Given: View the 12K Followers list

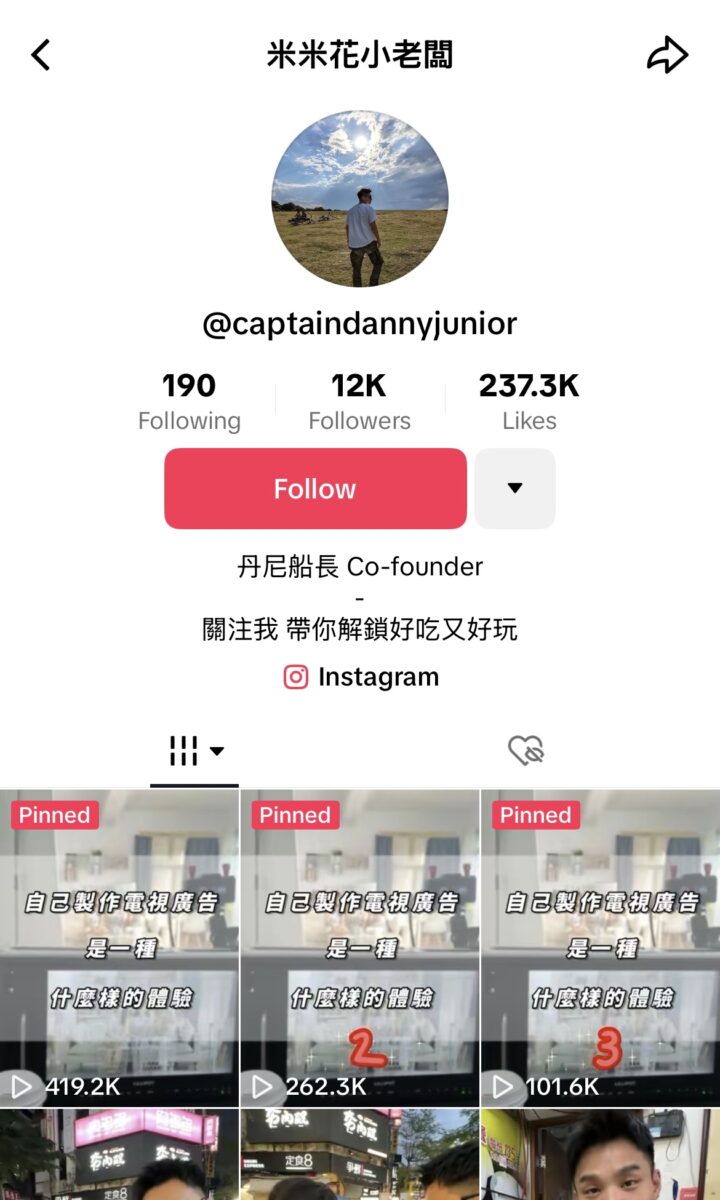Looking at the screenshot, I should [359, 402].
